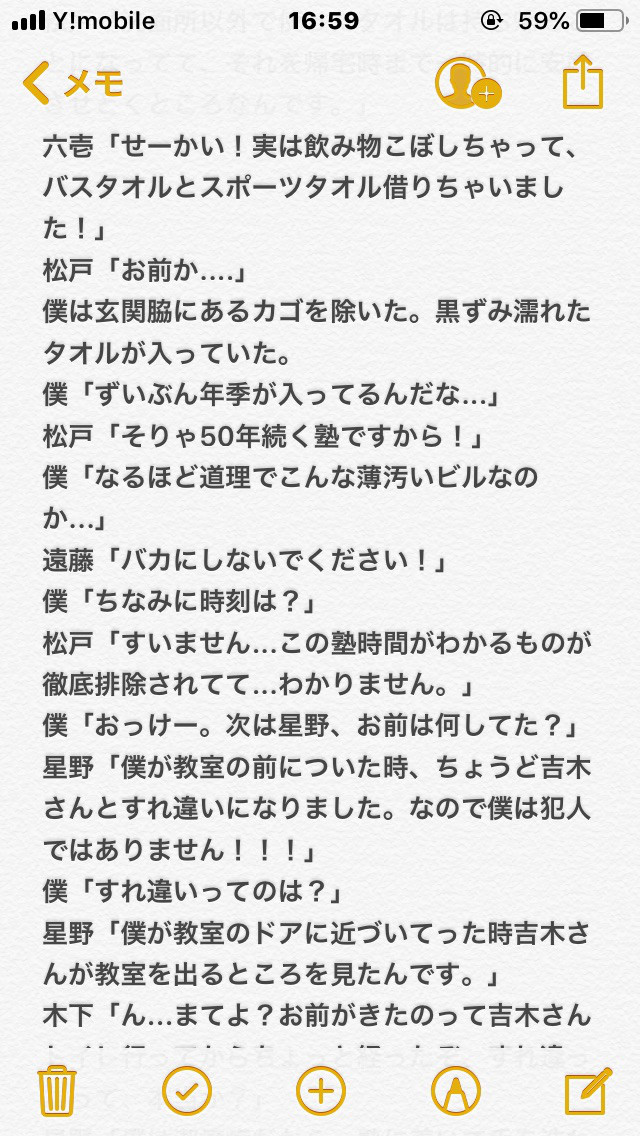The height and width of the screenshot is (1136, 640).
Task: Compose a new note
Action: tap(587, 1090)
